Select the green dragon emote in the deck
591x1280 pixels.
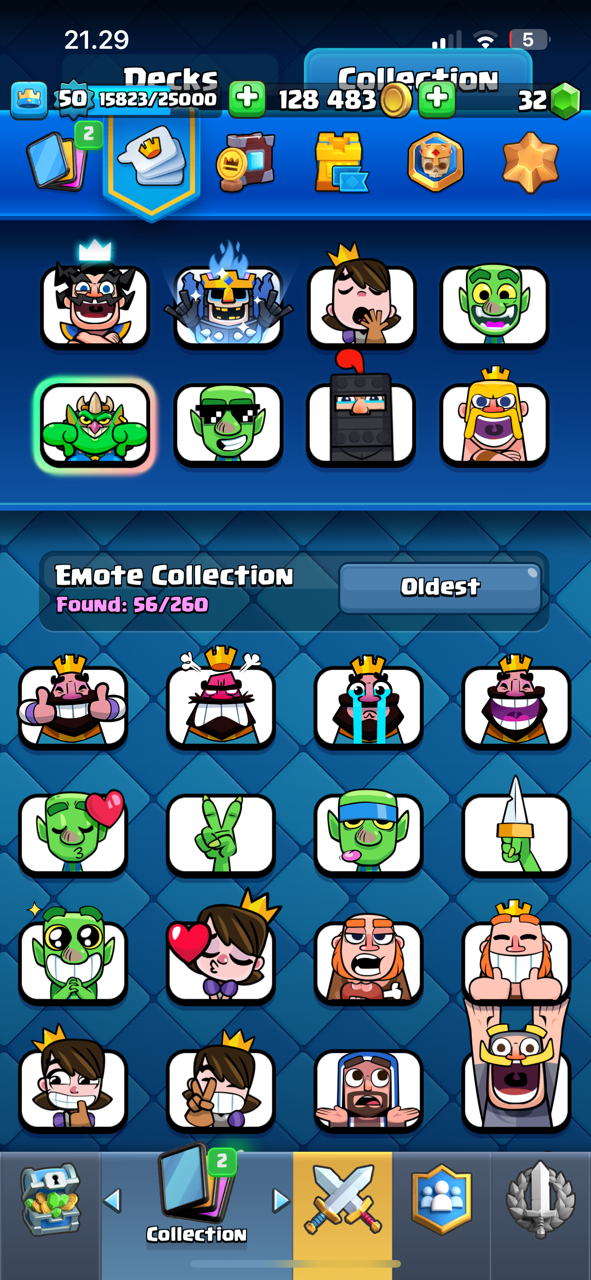click(95, 424)
